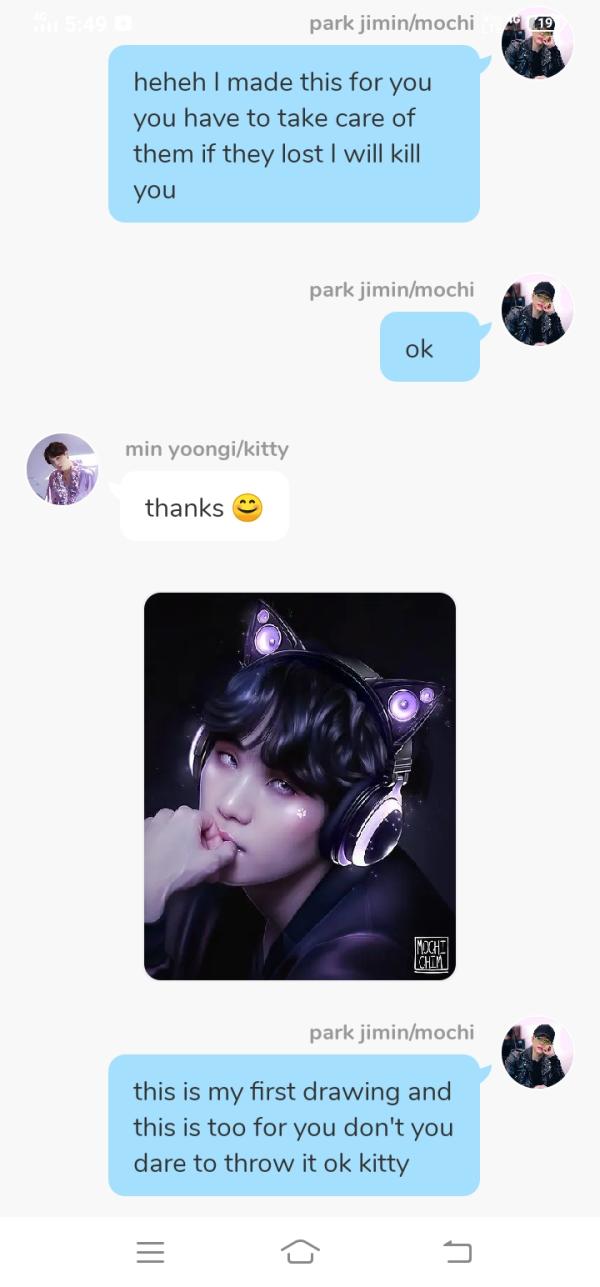Tap min yoongi/kitty's profile avatar
This screenshot has width=600, height=1287.
[x=62, y=469]
